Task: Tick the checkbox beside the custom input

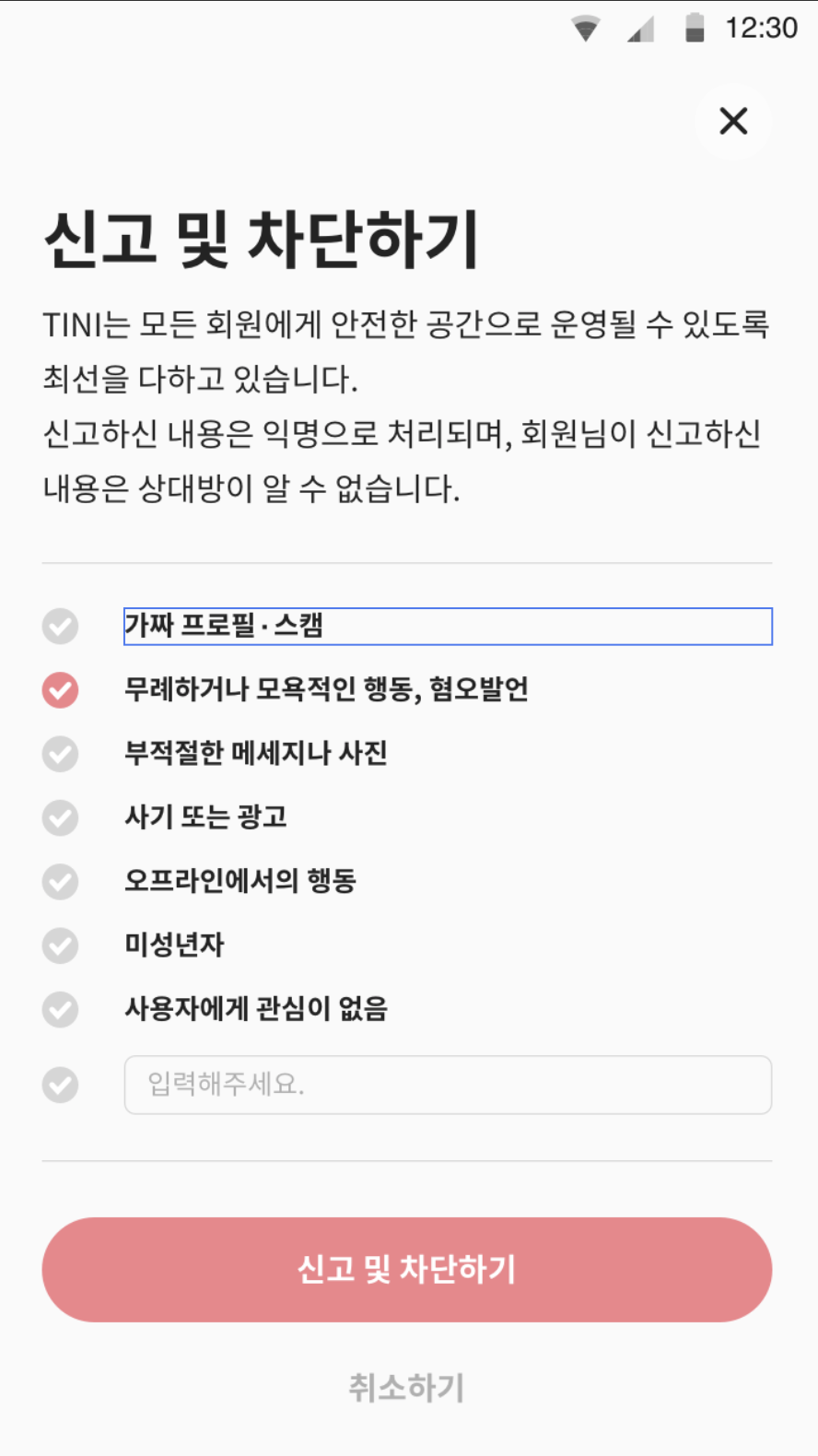Action: tap(60, 1085)
